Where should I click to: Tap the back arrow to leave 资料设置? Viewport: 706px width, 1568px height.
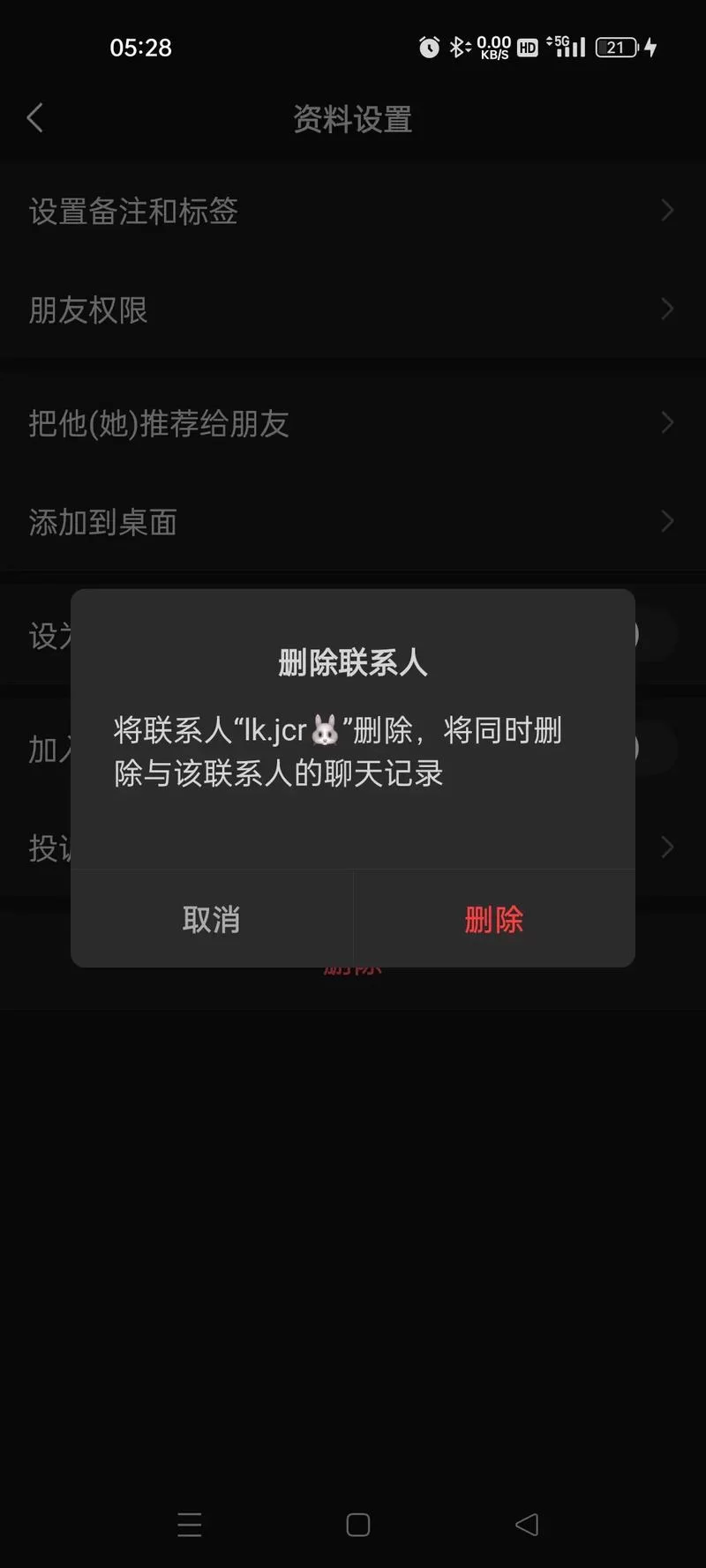tap(35, 117)
